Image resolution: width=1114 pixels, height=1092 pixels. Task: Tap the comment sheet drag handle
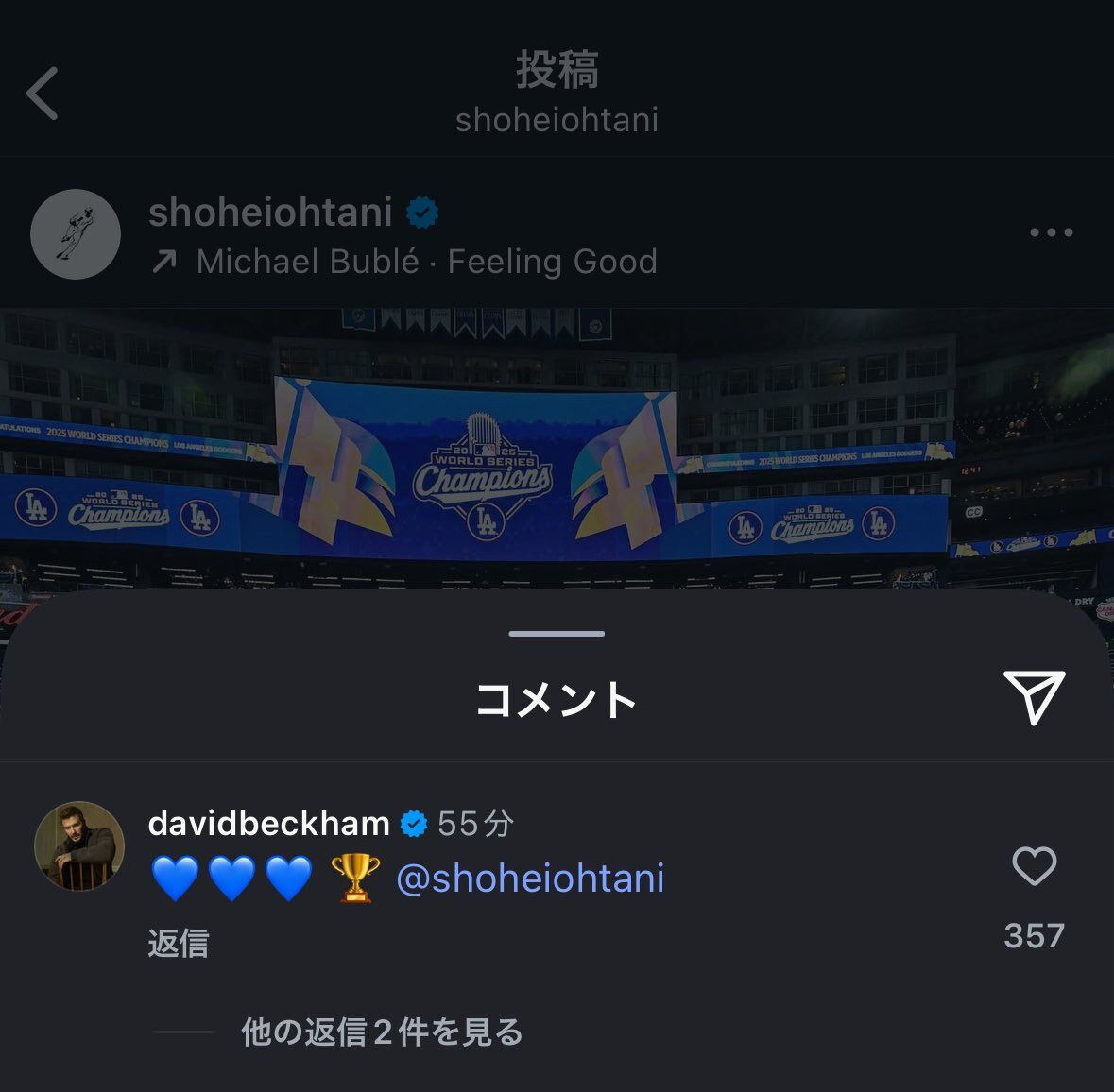click(557, 634)
